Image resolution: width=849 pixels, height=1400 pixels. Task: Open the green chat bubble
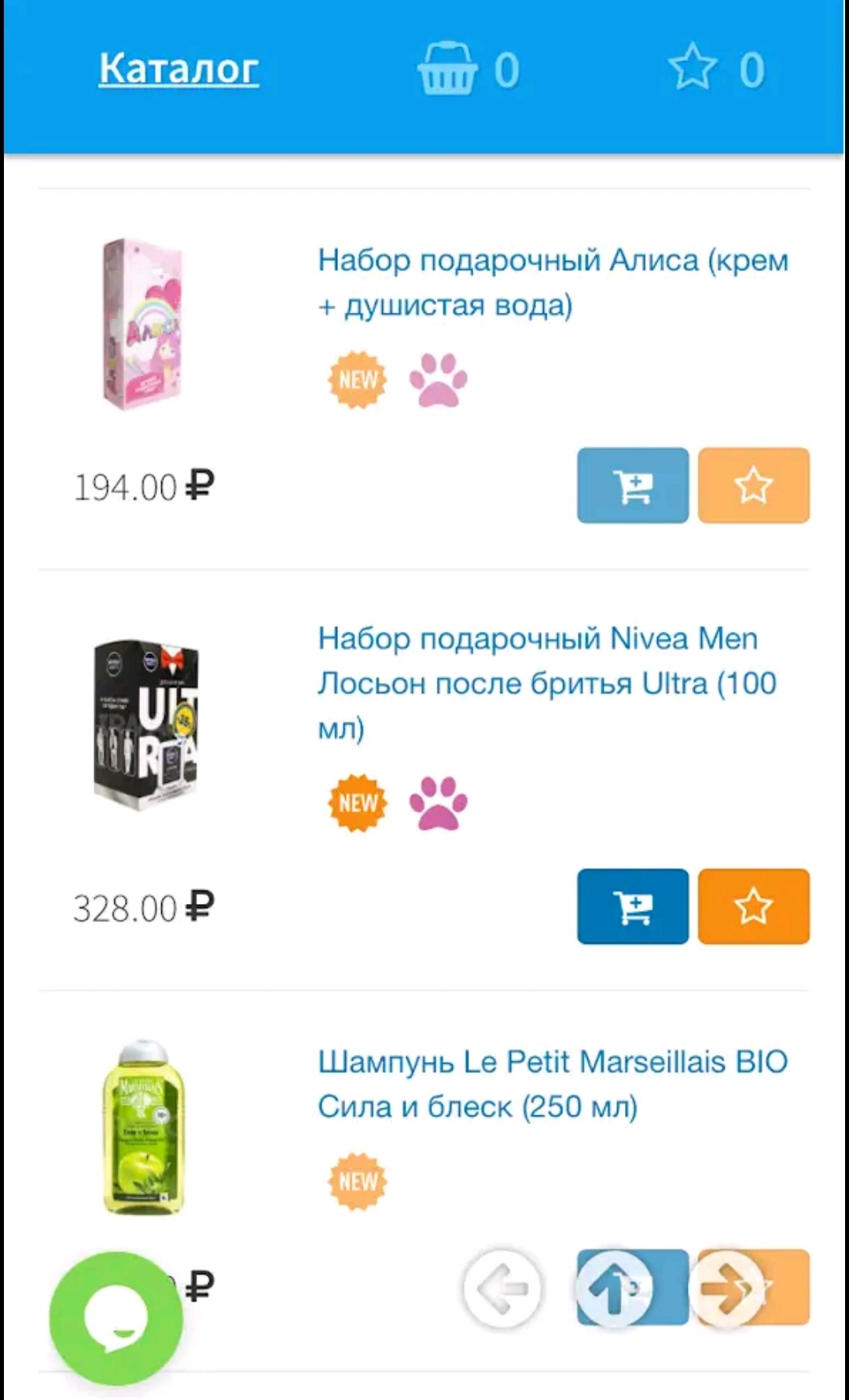[116, 1317]
